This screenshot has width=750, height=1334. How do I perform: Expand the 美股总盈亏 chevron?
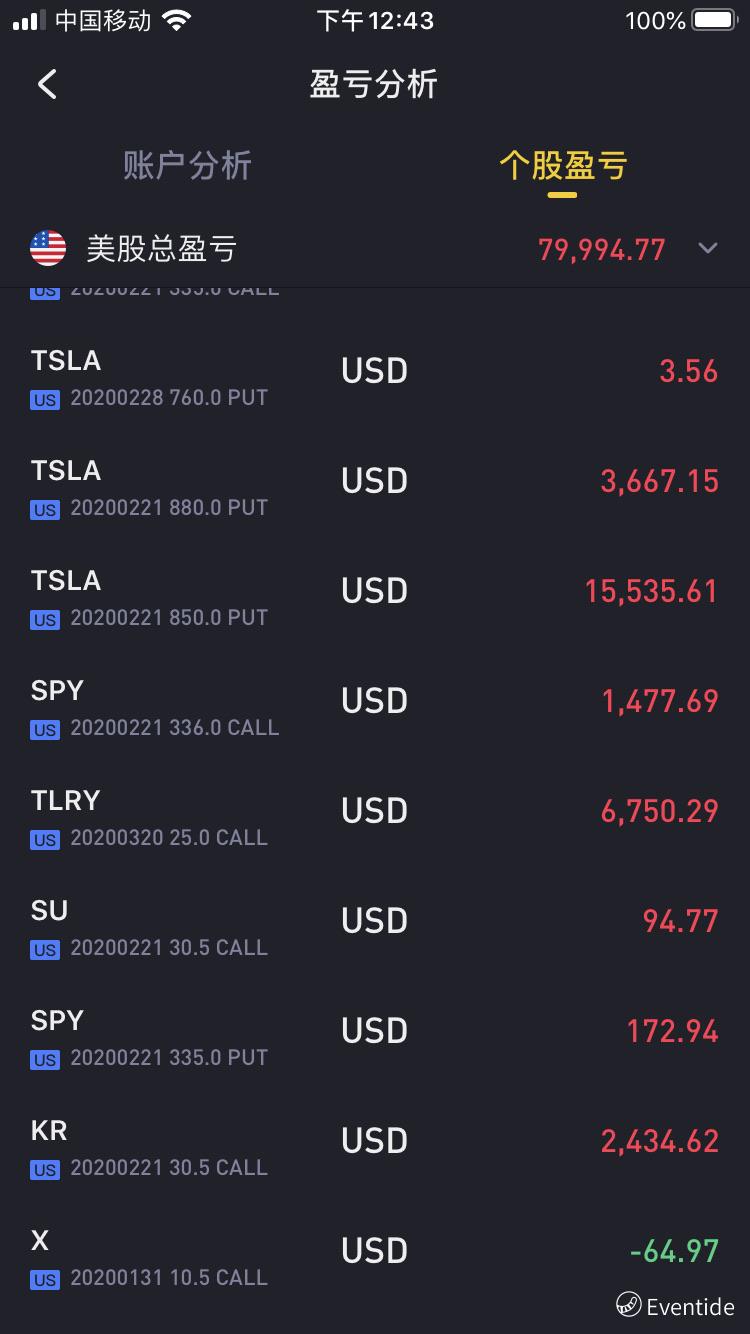click(x=708, y=248)
